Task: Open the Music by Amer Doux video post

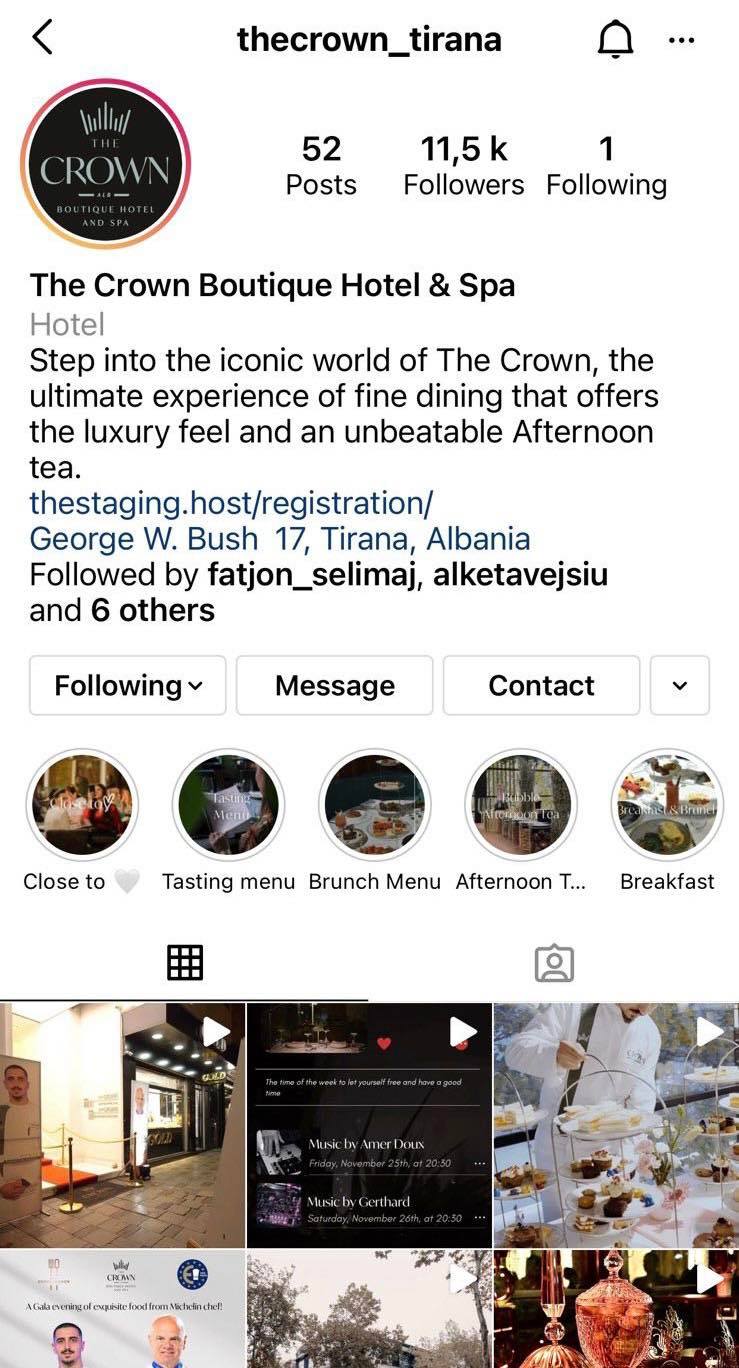Action: 369,1125
